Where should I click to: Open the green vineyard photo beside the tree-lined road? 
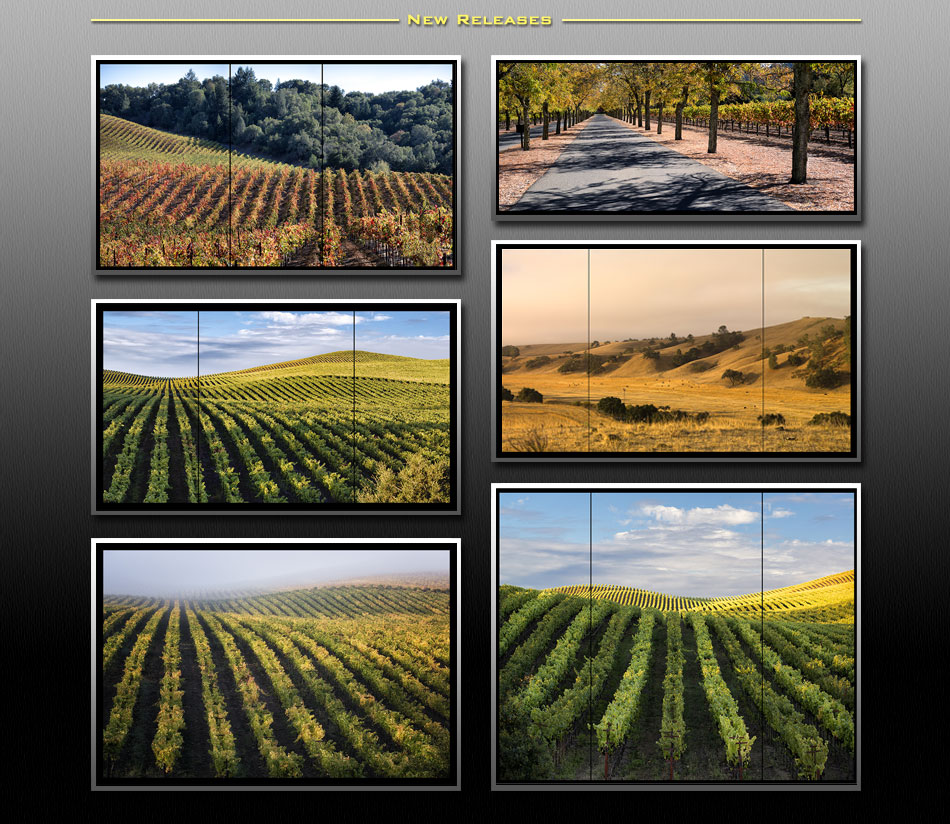(276, 407)
